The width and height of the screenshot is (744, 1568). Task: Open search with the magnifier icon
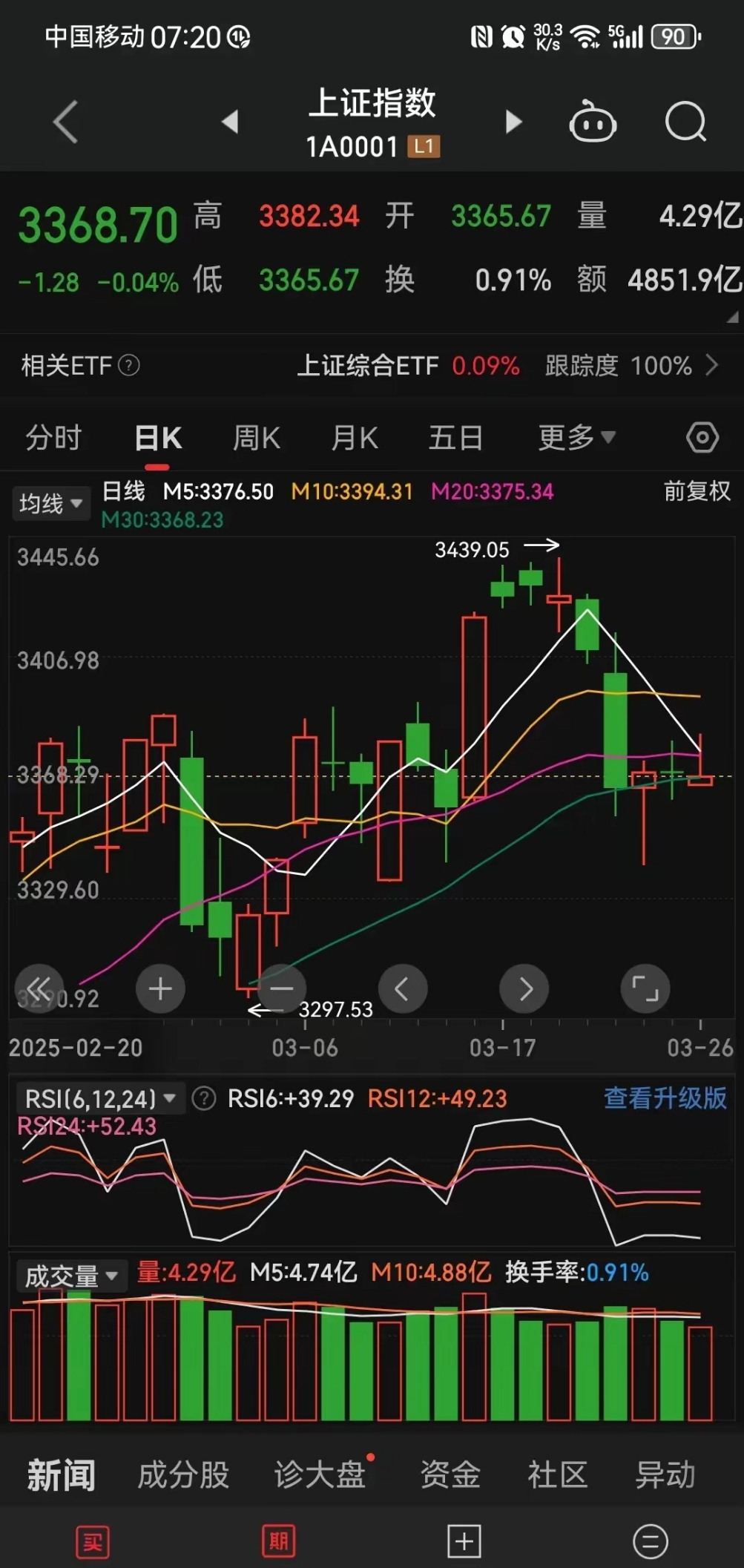(x=685, y=122)
